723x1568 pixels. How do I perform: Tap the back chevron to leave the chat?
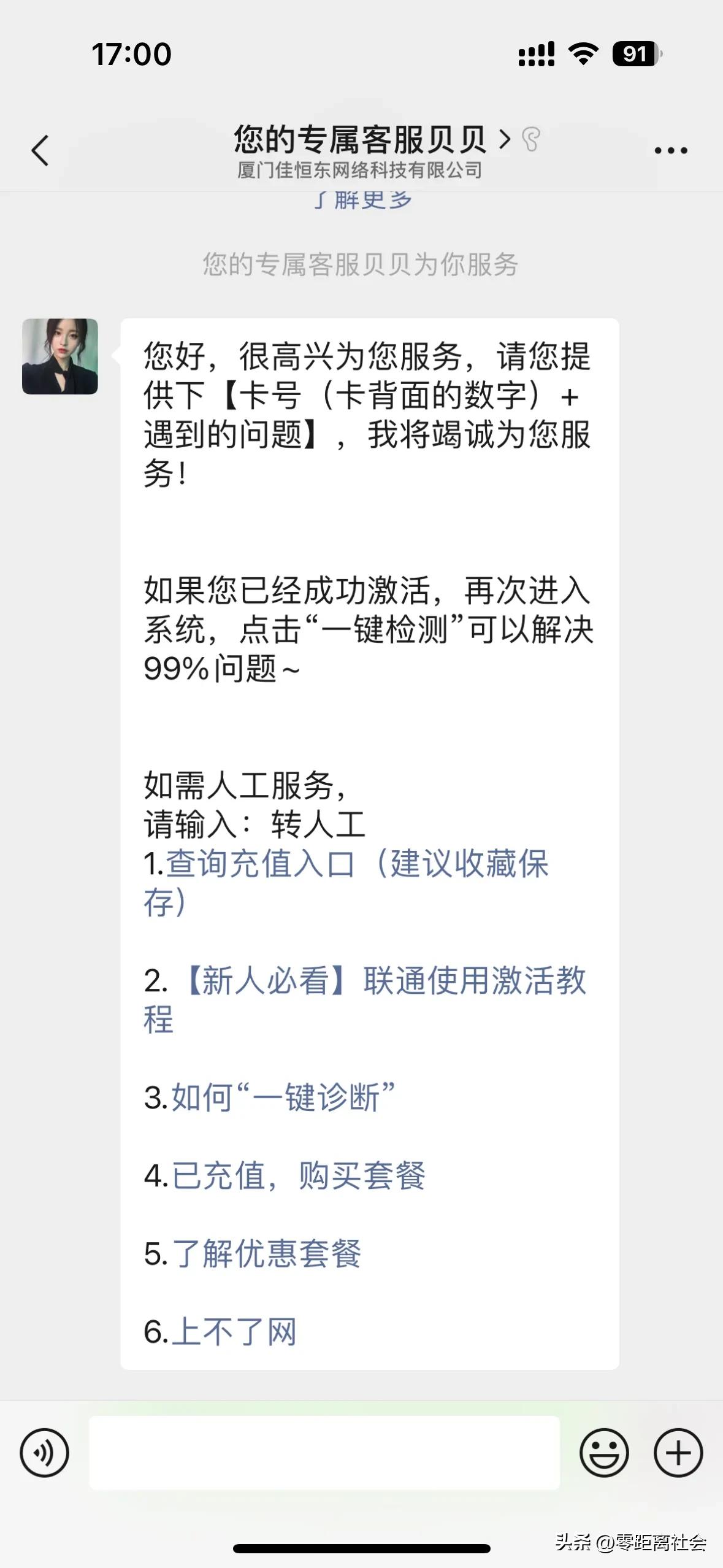pyautogui.click(x=40, y=149)
